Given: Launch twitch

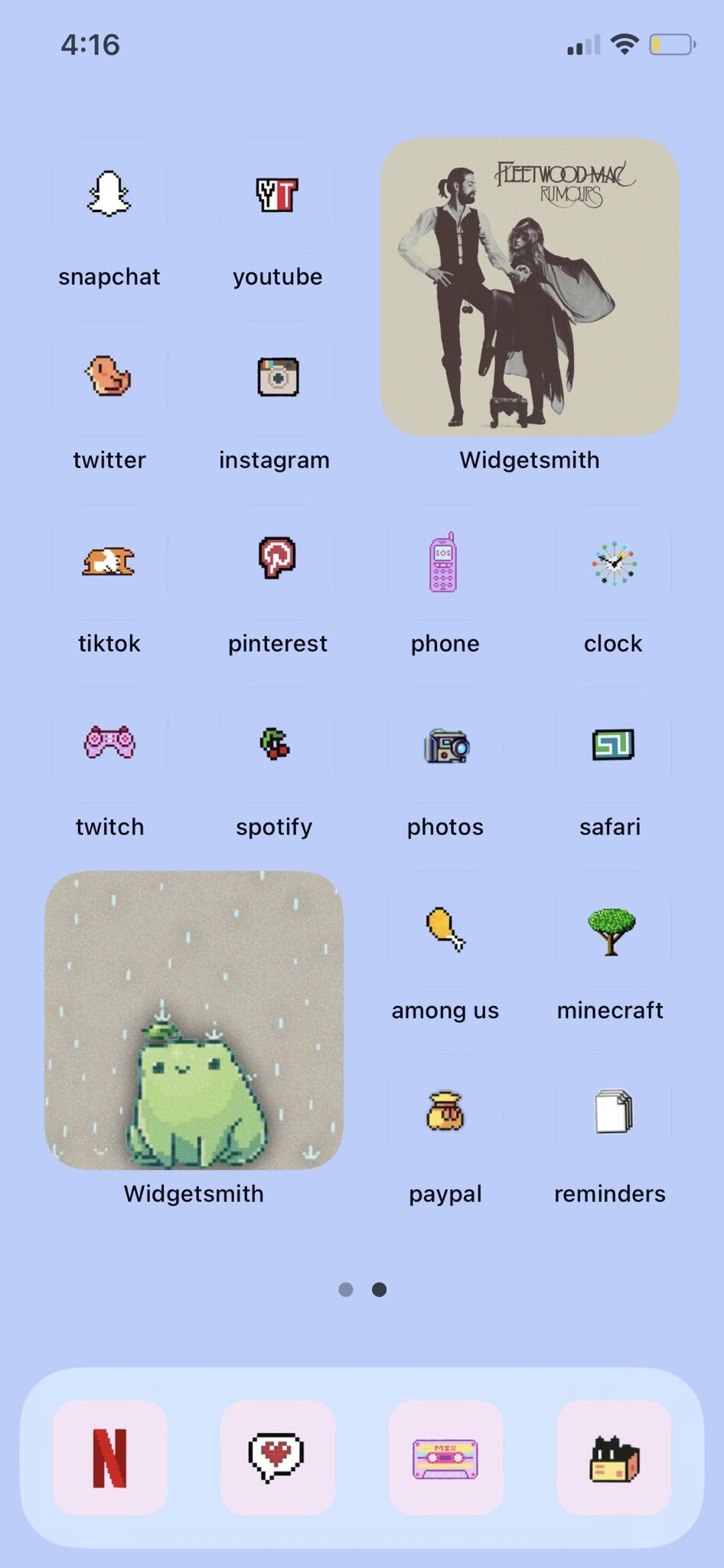Looking at the screenshot, I should 109,745.
